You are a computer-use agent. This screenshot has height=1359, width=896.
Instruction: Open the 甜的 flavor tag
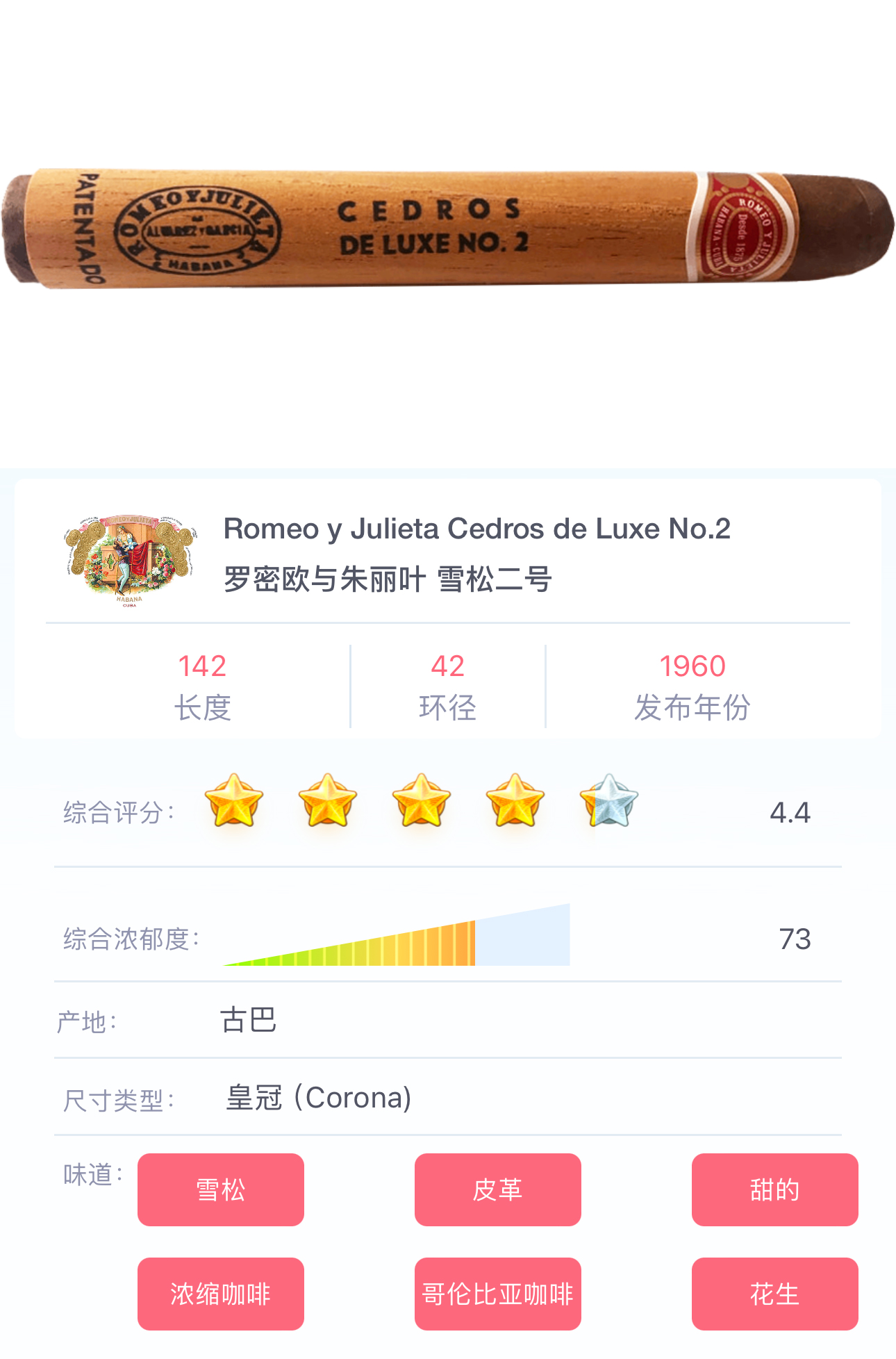coord(774,1189)
